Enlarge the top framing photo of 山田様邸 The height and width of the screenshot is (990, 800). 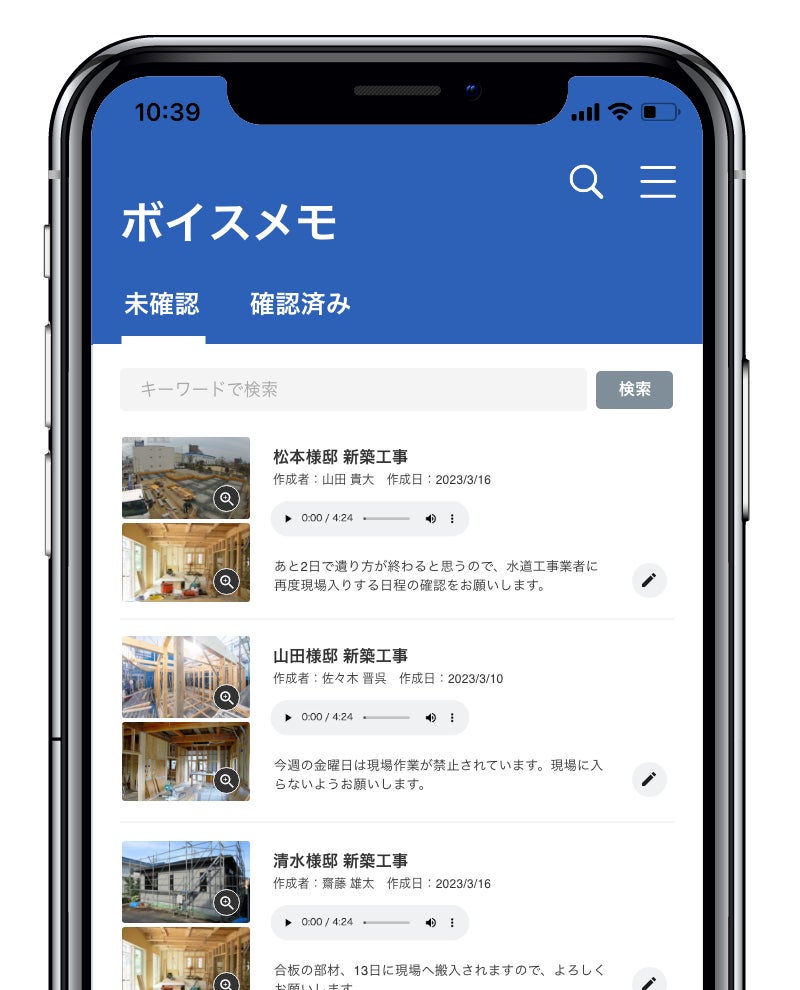pyautogui.click(x=226, y=698)
